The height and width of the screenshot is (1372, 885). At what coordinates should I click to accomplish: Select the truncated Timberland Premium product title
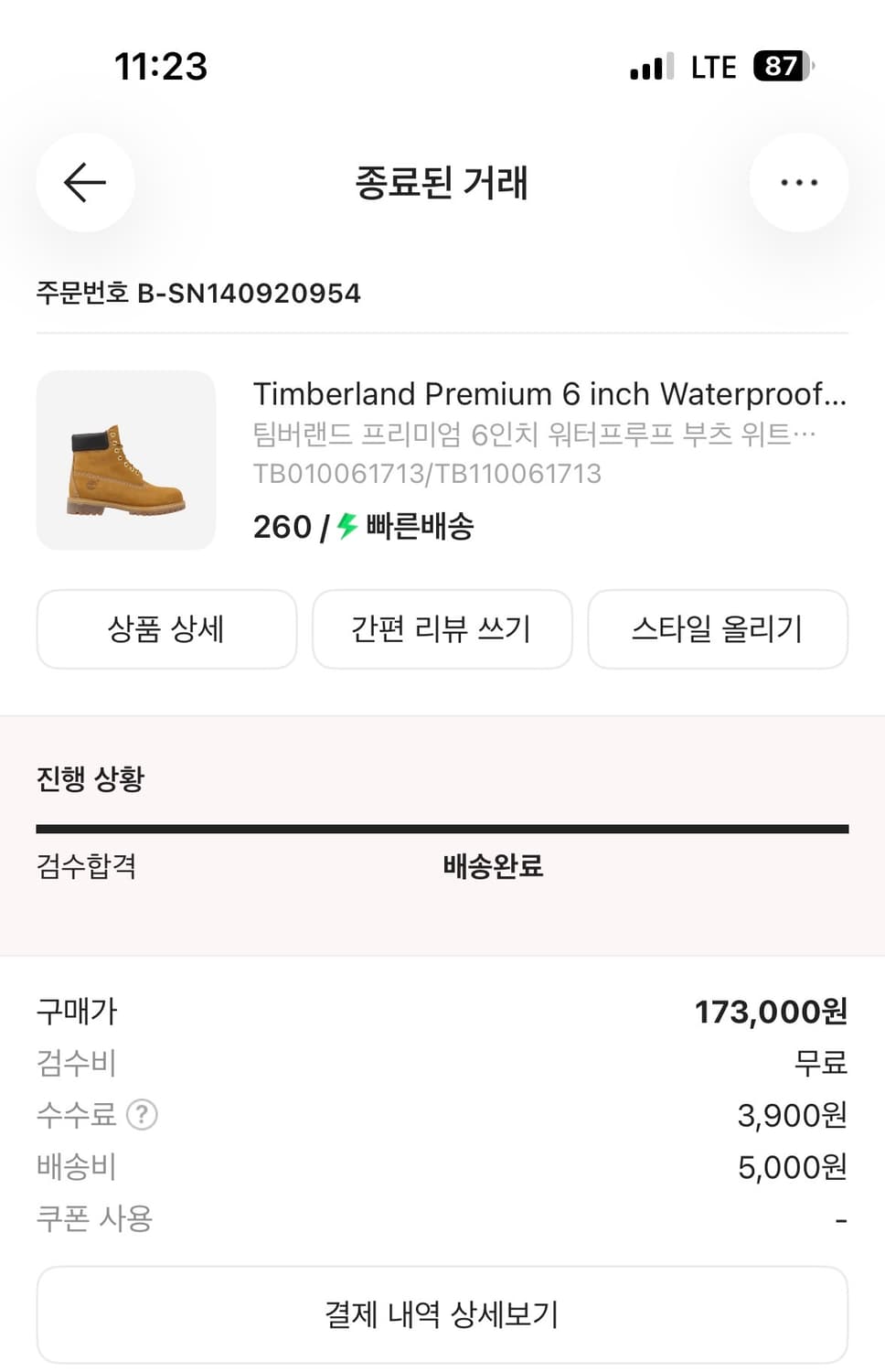(549, 395)
